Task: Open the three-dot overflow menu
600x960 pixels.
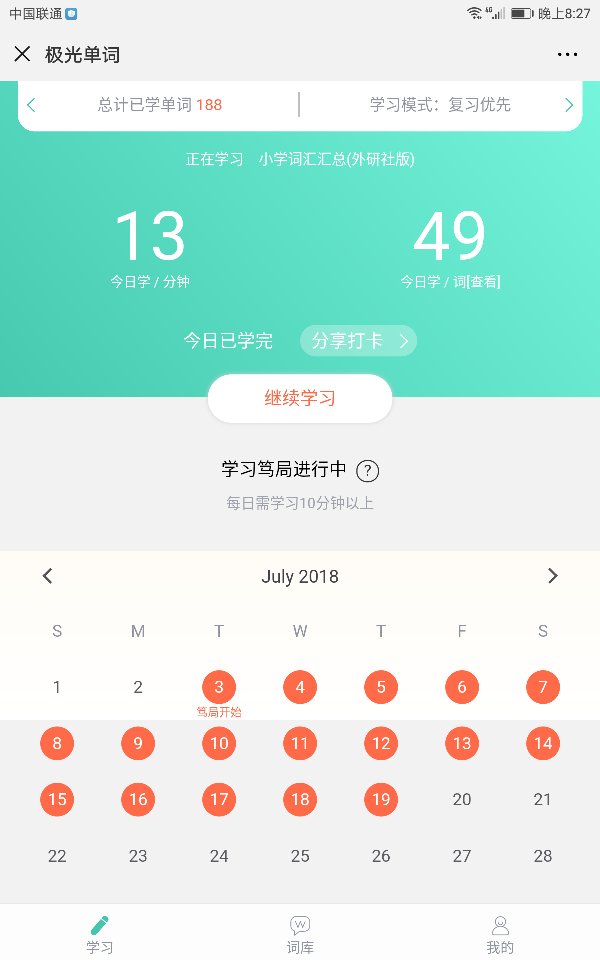Action: click(x=567, y=55)
